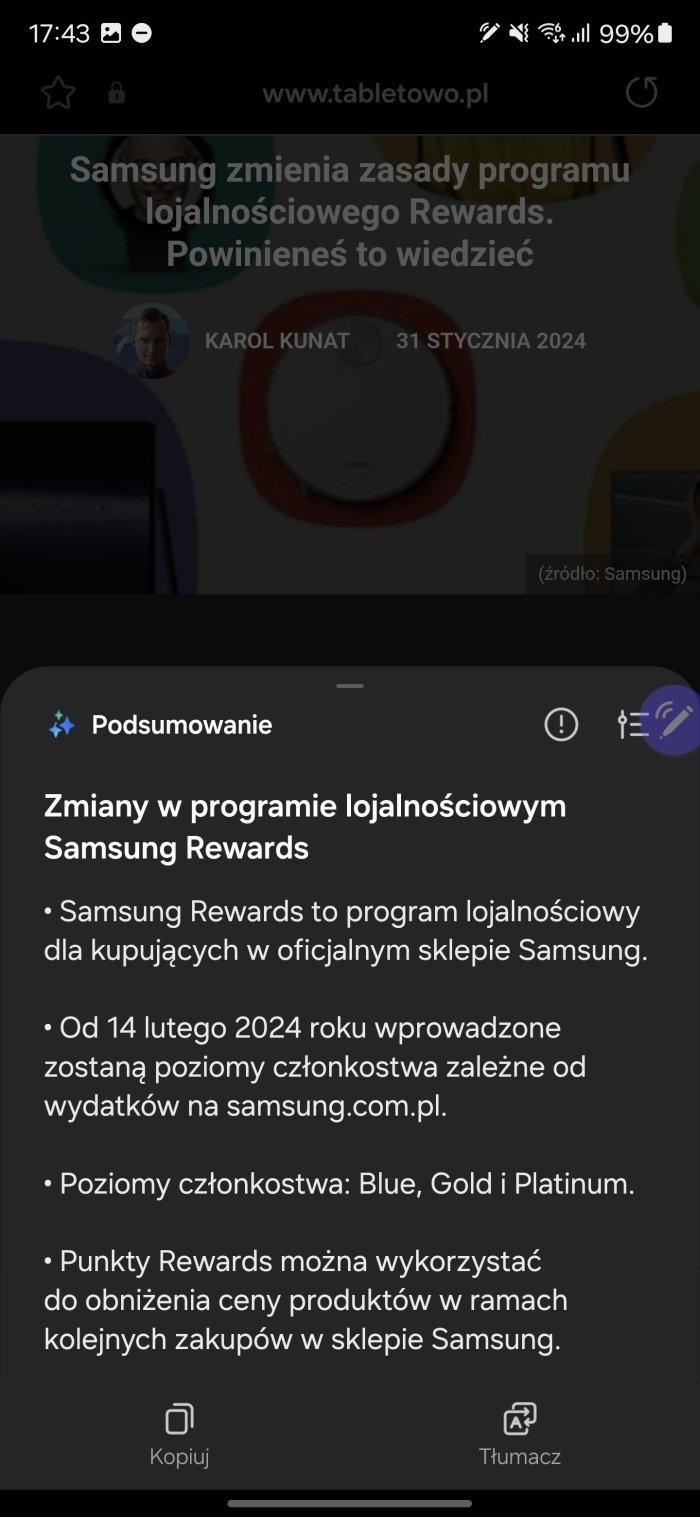
Task: Translate the summary with Tłumacz
Action: [x=519, y=1434]
